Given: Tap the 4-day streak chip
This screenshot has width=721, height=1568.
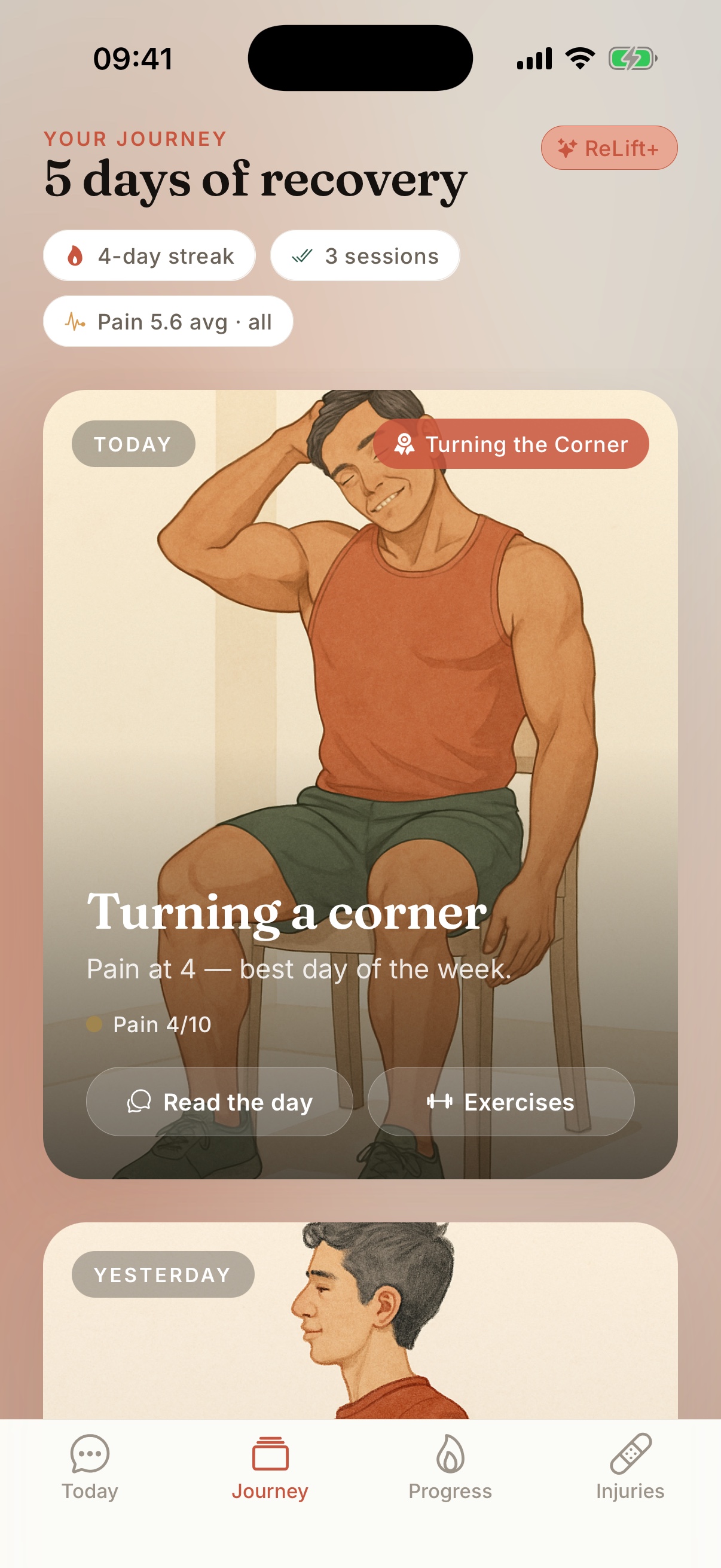Looking at the screenshot, I should pos(149,256).
